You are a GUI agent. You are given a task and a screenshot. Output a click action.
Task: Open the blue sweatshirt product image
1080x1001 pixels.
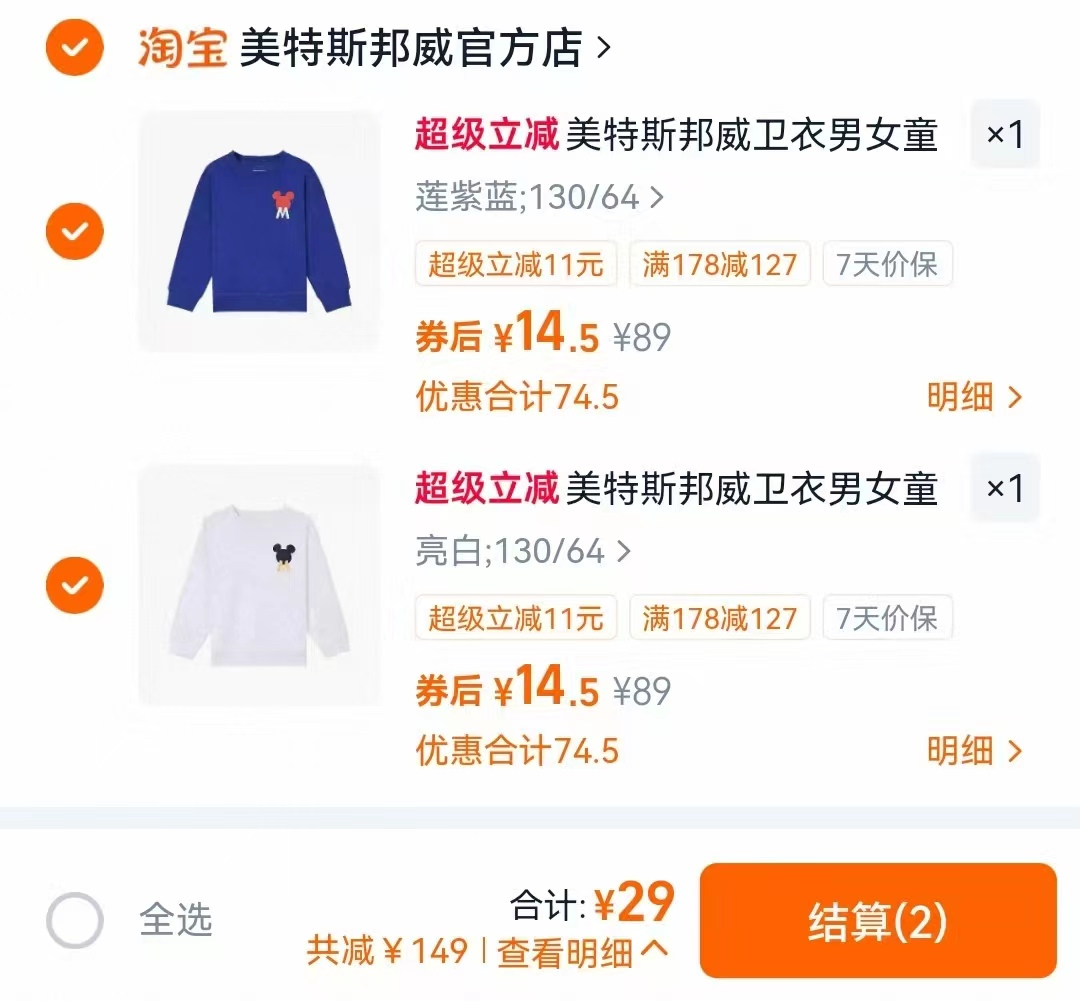tap(258, 231)
